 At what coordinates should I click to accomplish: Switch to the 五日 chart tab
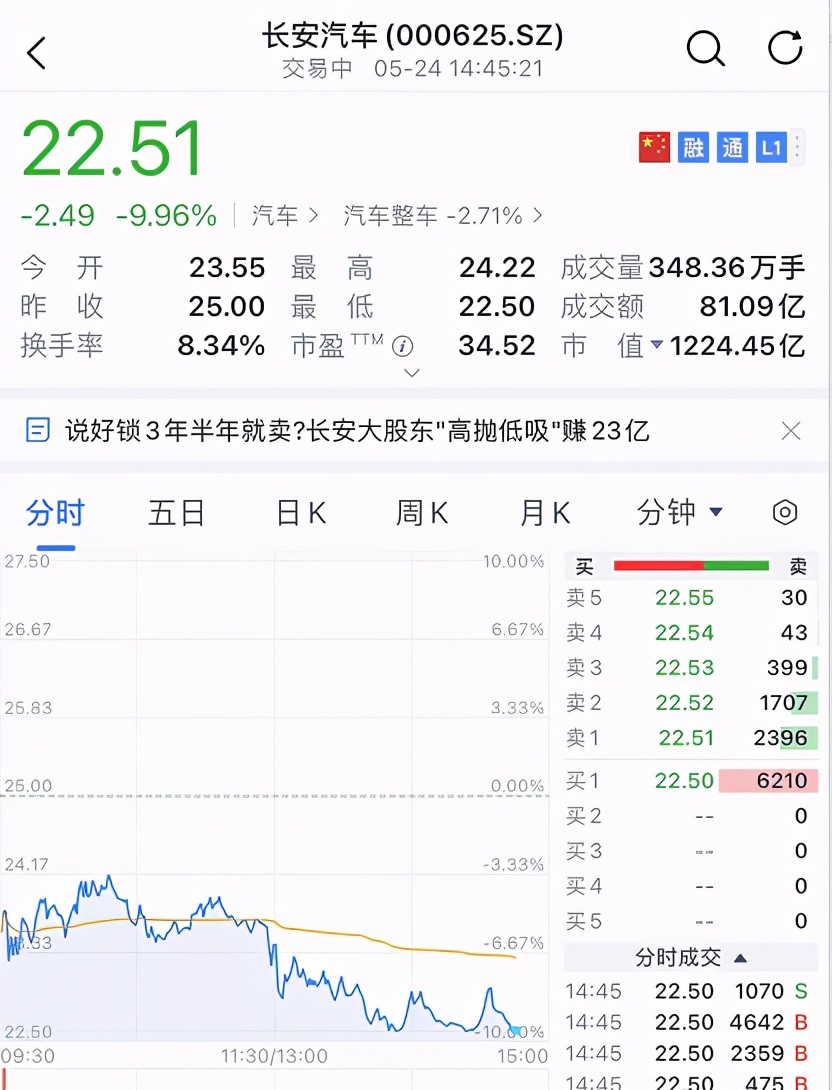[x=176, y=513]
